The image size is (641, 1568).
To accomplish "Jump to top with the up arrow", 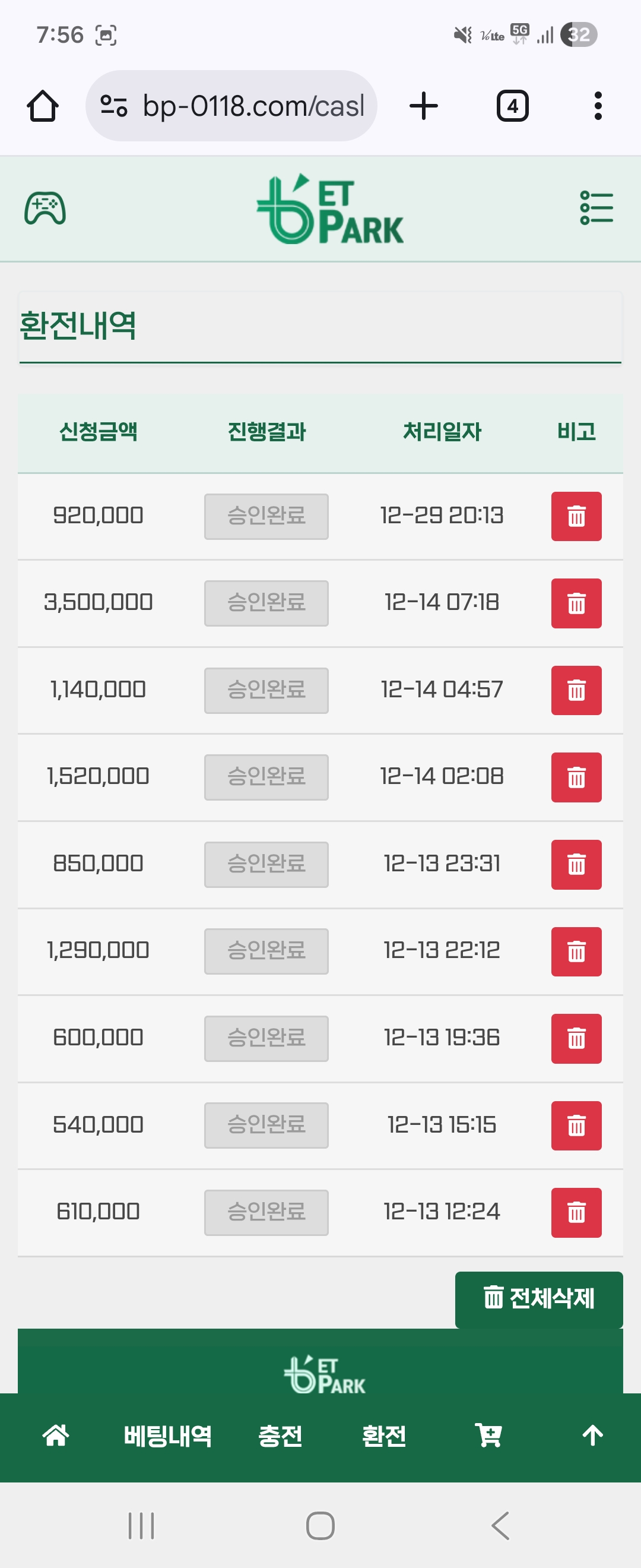I will click(592, 1436).
